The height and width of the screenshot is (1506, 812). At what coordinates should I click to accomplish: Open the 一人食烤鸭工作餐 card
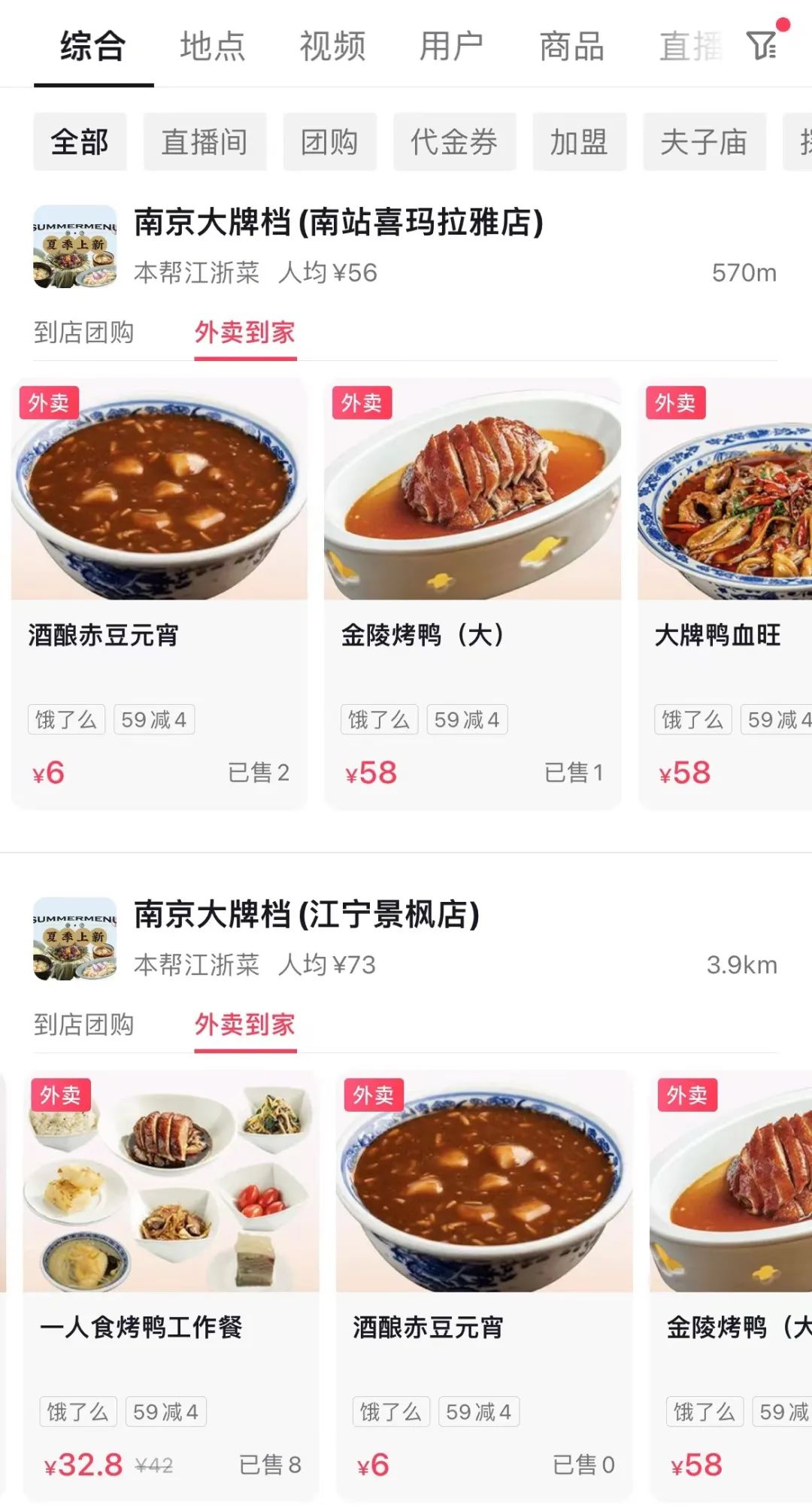(x=171, y=1286)
